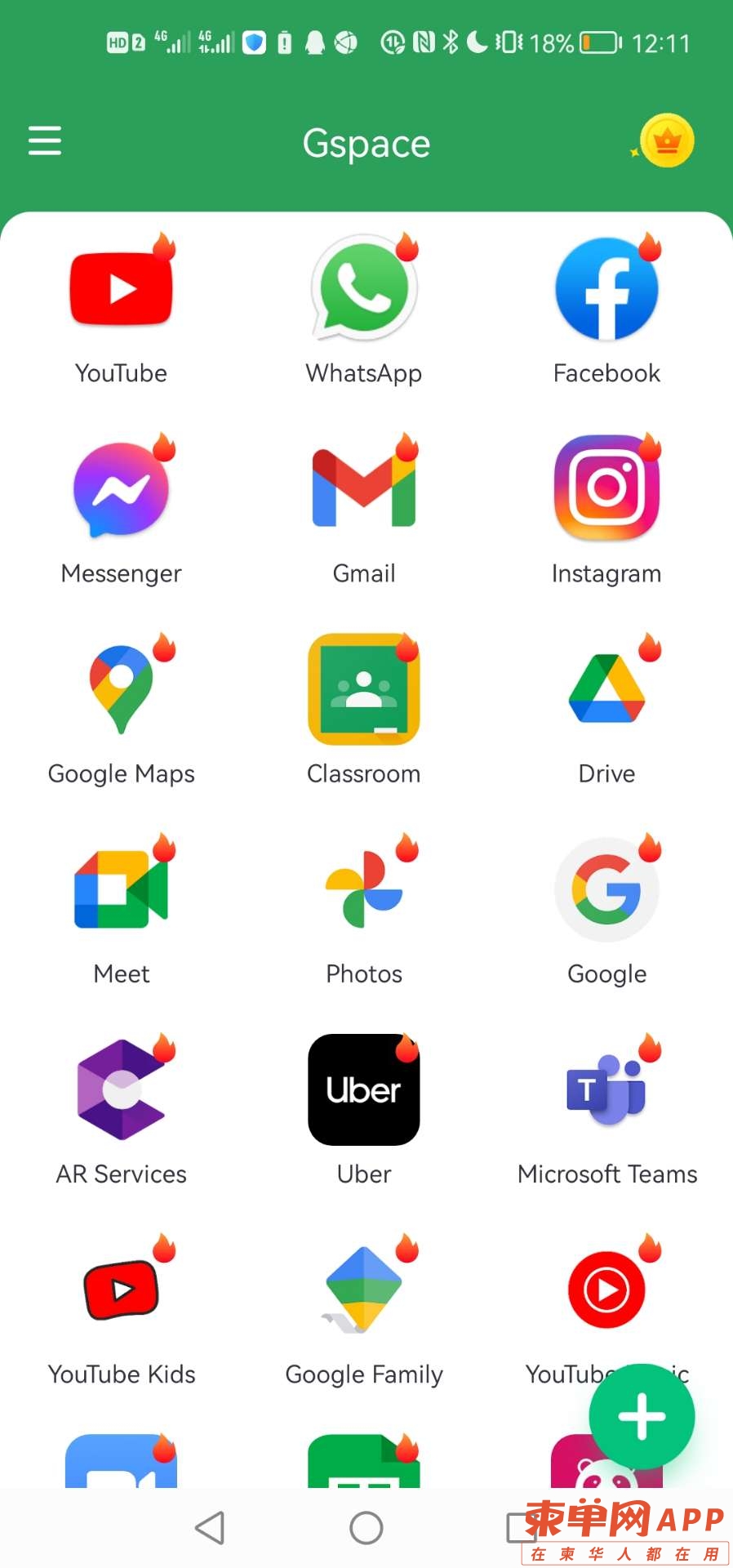Viewport: 733px width, 1568px height.
Task: Launch Messenger
Action: [122, 490]
